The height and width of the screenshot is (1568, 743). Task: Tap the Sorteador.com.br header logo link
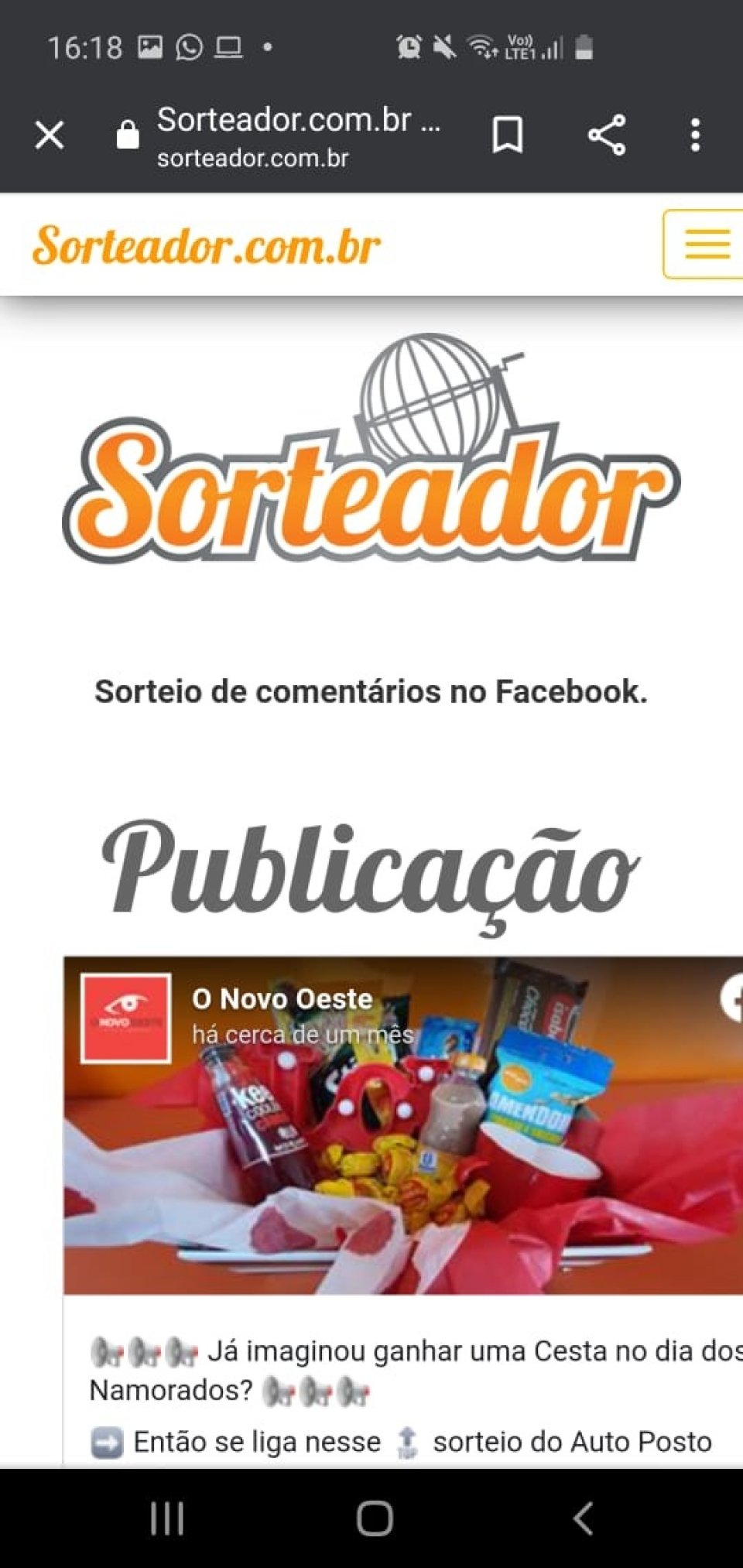click(207, 245)
